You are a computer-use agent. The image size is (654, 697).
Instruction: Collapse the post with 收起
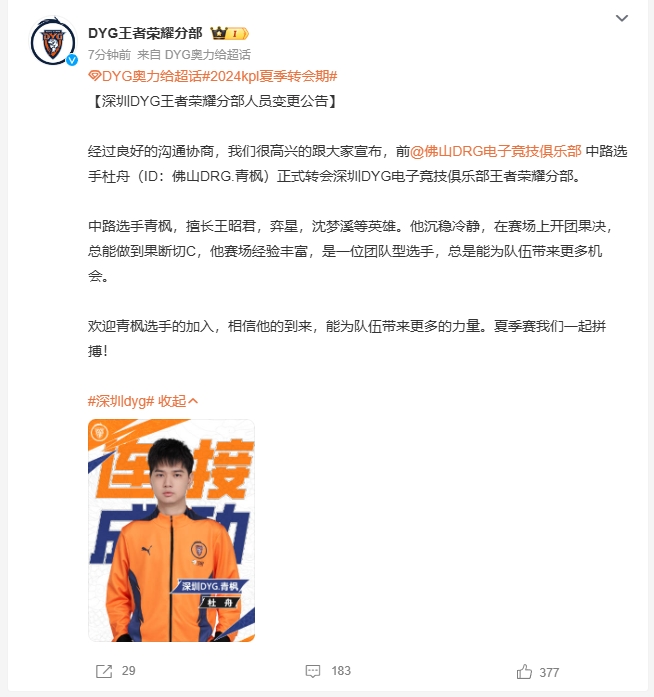(179, 400)
